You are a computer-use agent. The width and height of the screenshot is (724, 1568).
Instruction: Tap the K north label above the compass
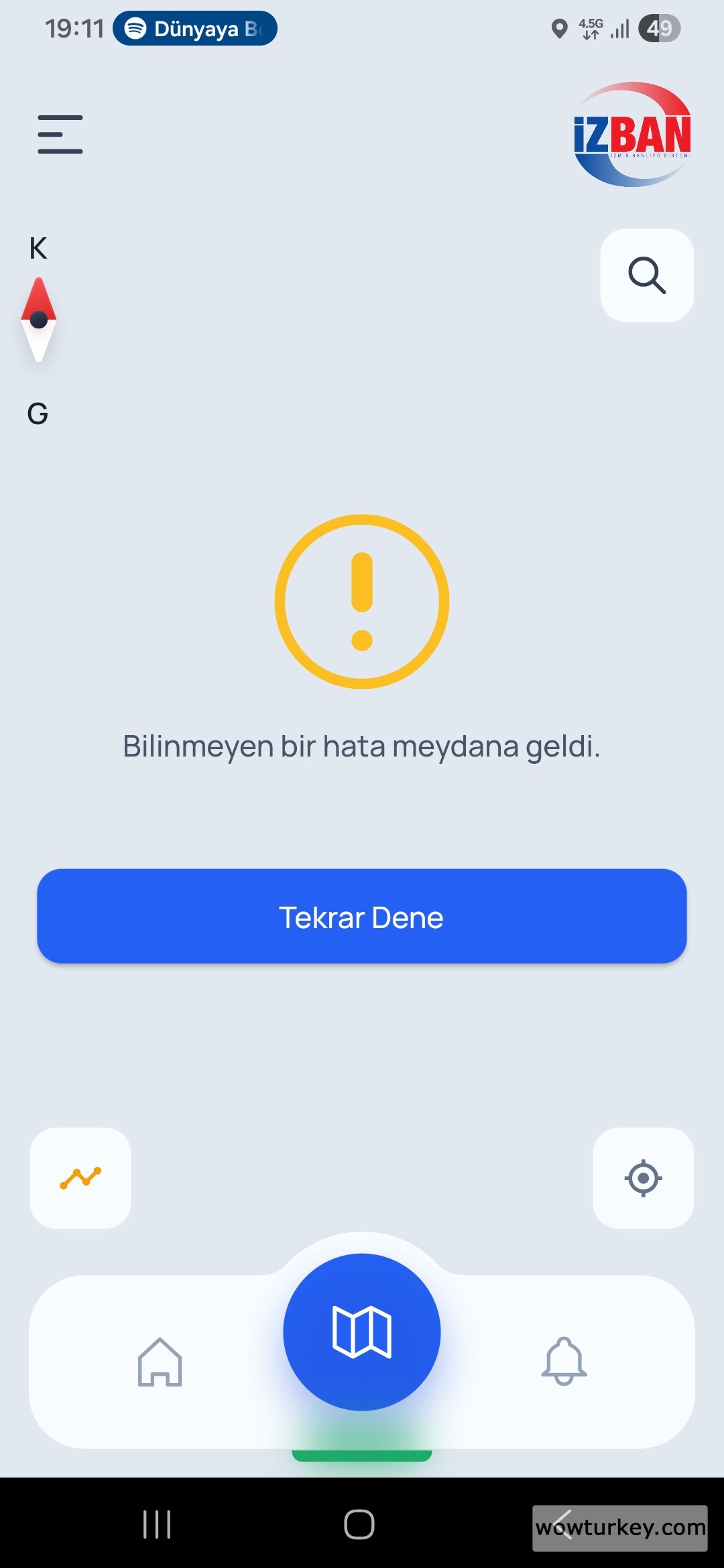click(38, 249)
